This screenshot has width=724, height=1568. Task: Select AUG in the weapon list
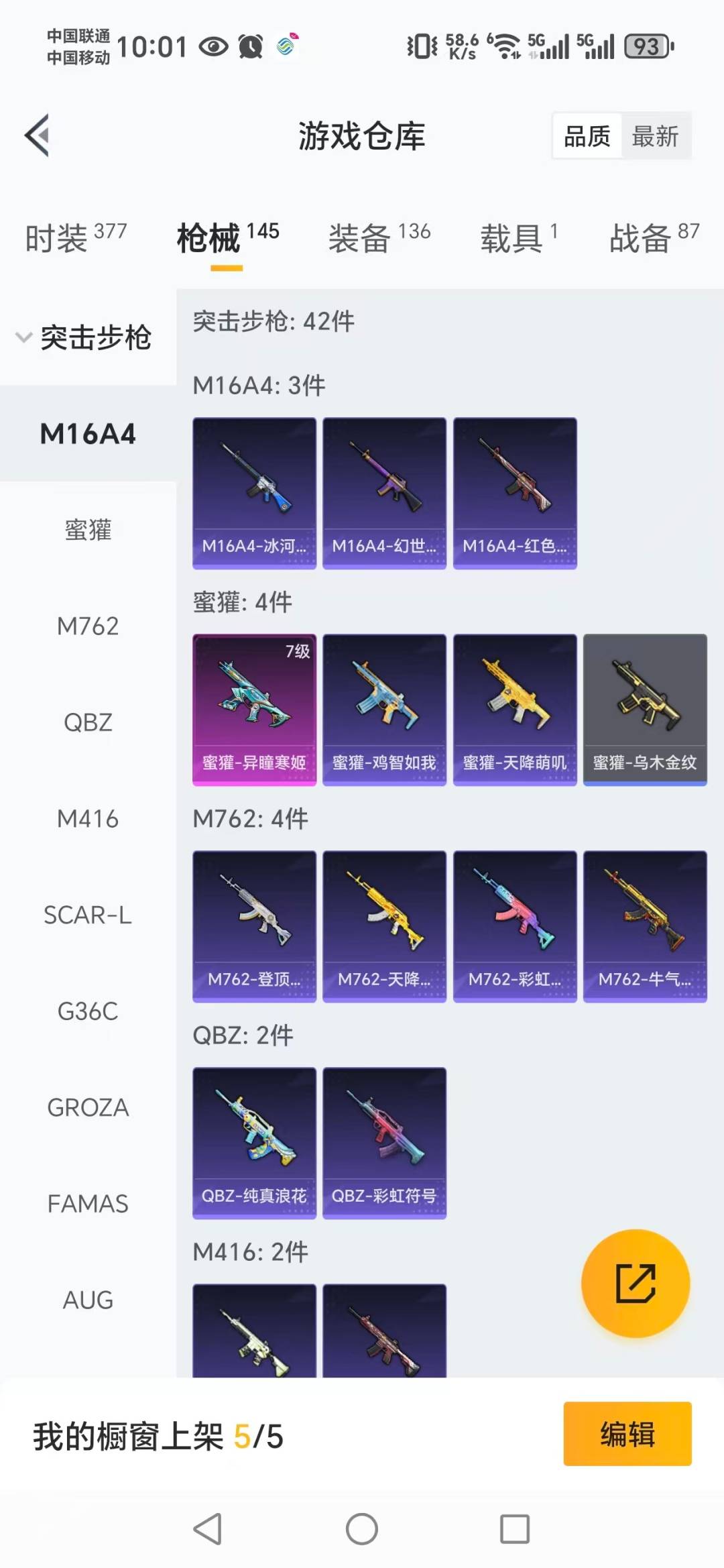[88, 1300]
